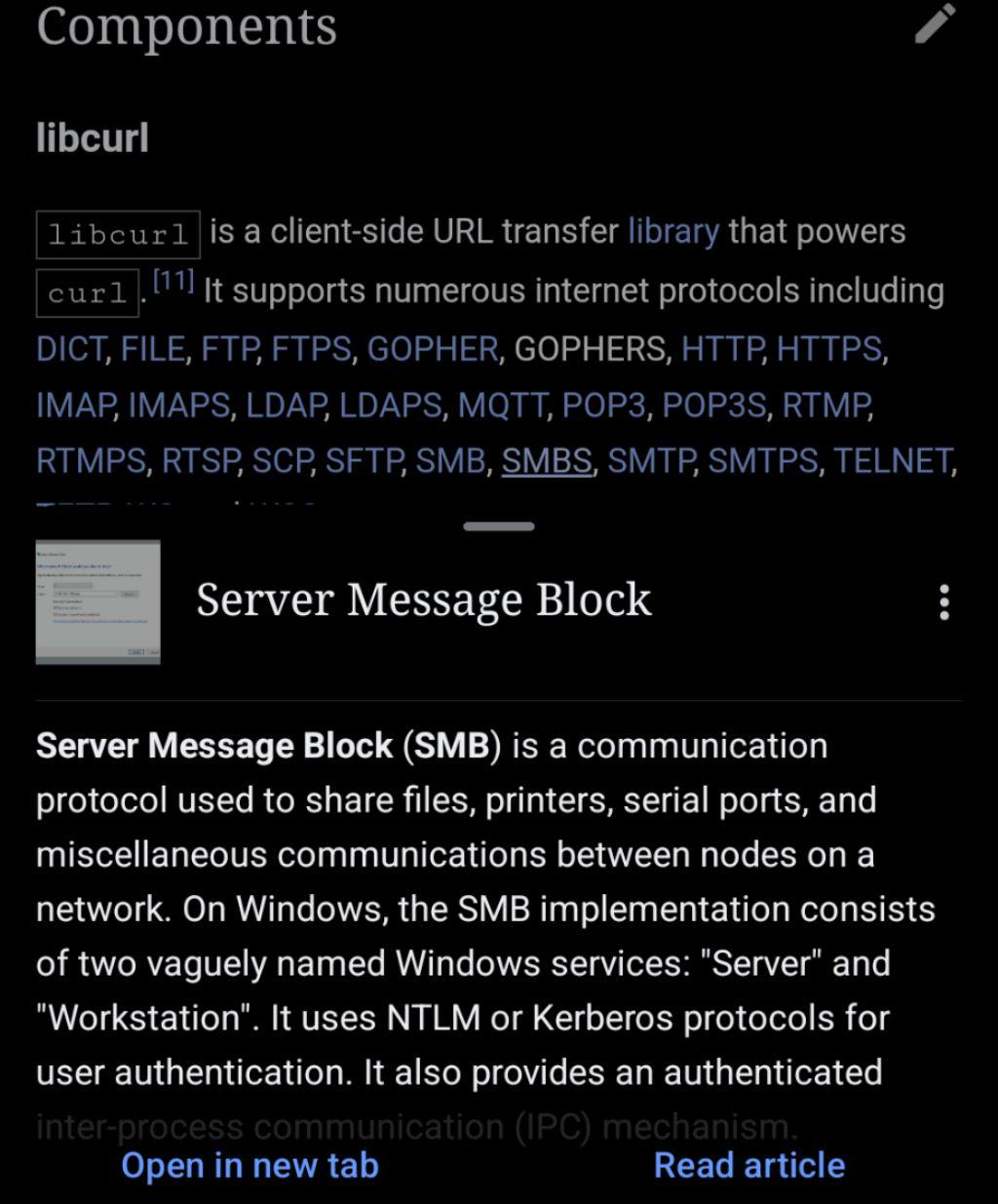Open the library link
The width and height of the screenshot is (998, 1204).
point(672,232)
